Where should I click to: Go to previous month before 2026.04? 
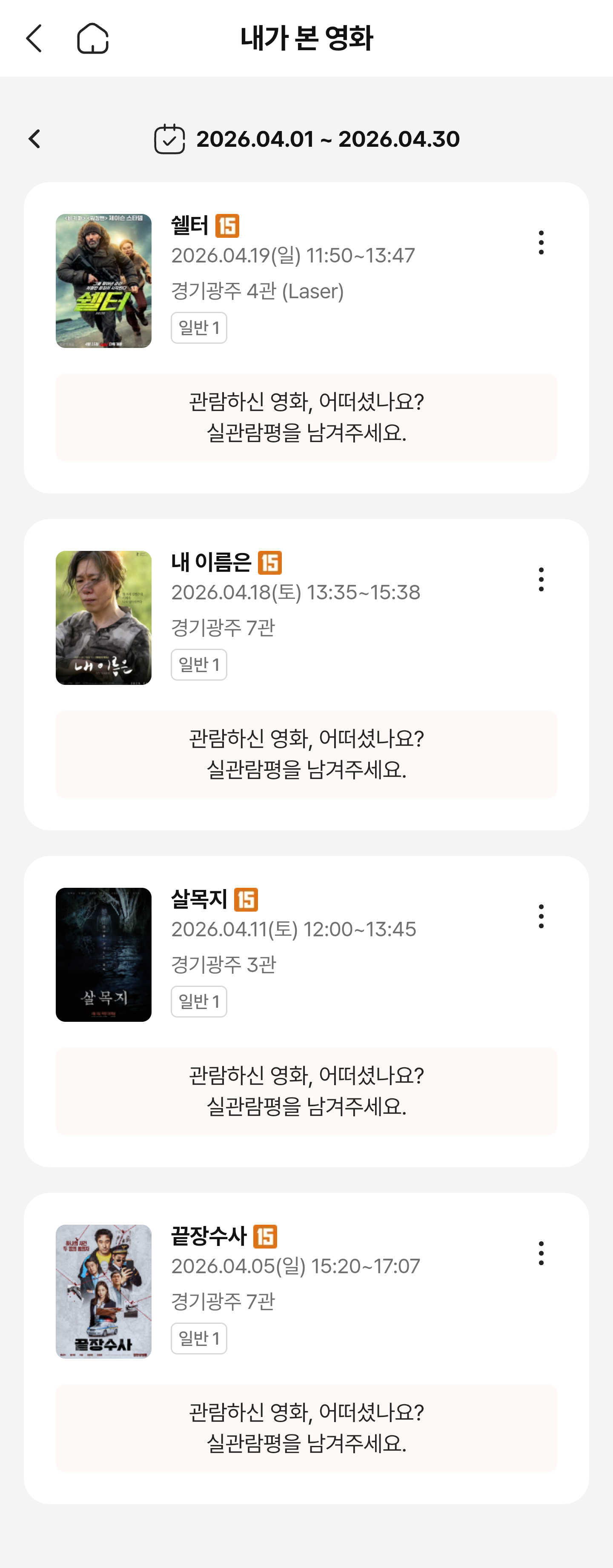point(35,139)
